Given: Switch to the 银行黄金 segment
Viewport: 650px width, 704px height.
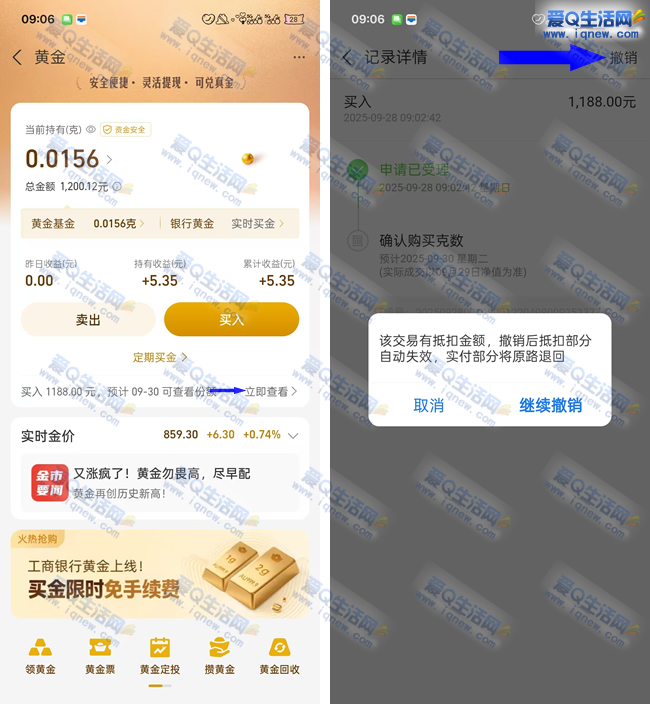Looking at the screenshot, I should pyautogui.click(x=192, y=223).
